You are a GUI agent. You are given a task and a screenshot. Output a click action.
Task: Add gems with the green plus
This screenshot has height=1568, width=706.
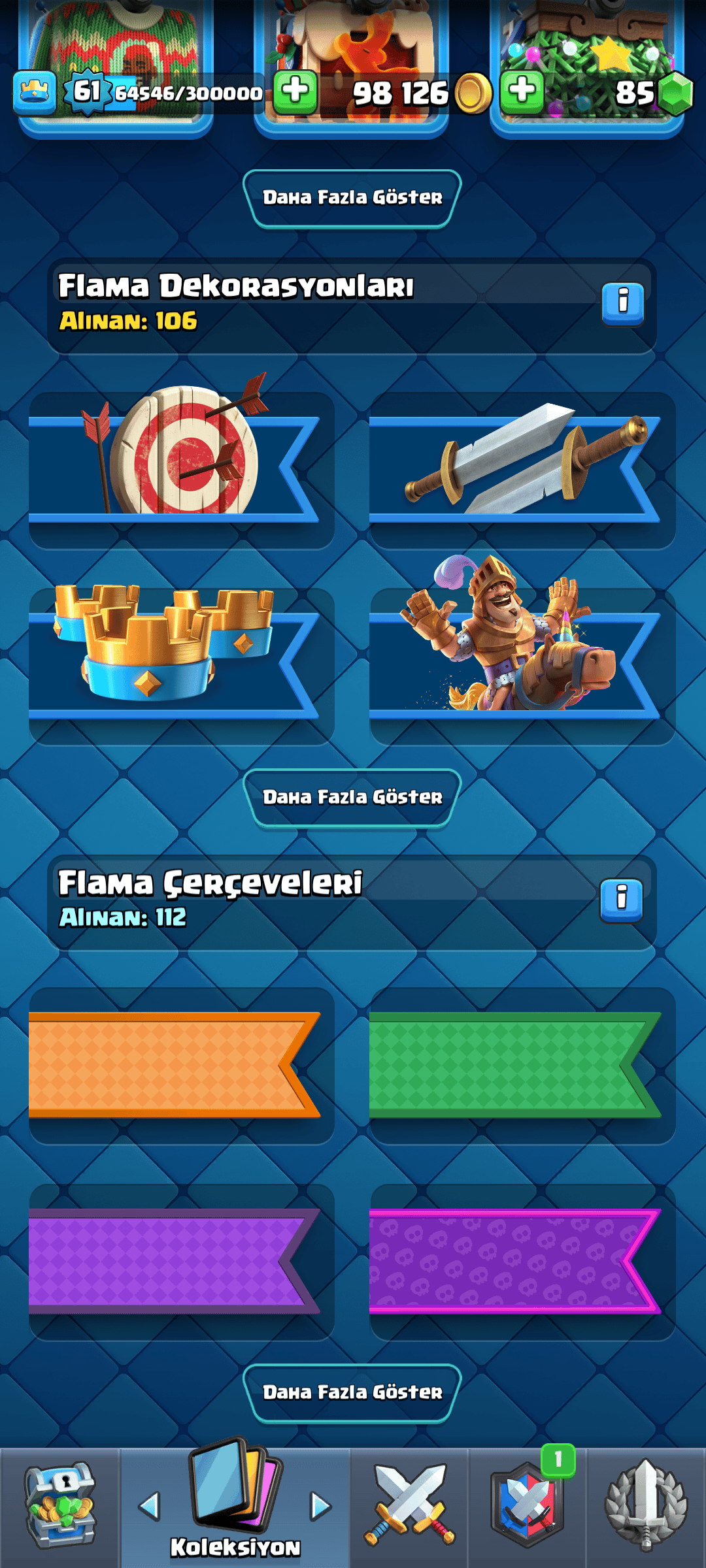[x=522, y=92]
